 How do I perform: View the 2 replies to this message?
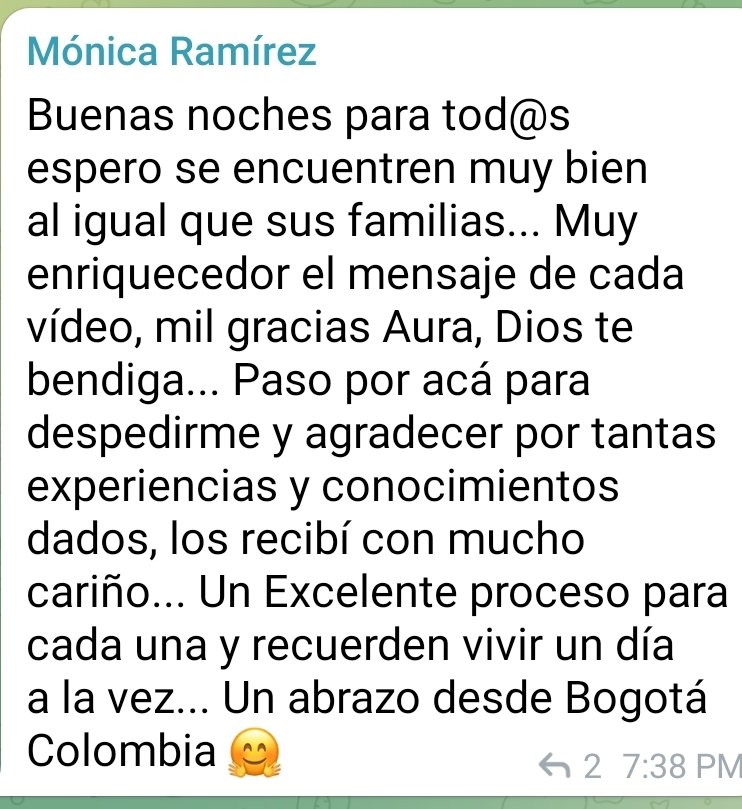pyautogui.click(x=572, y=767)
